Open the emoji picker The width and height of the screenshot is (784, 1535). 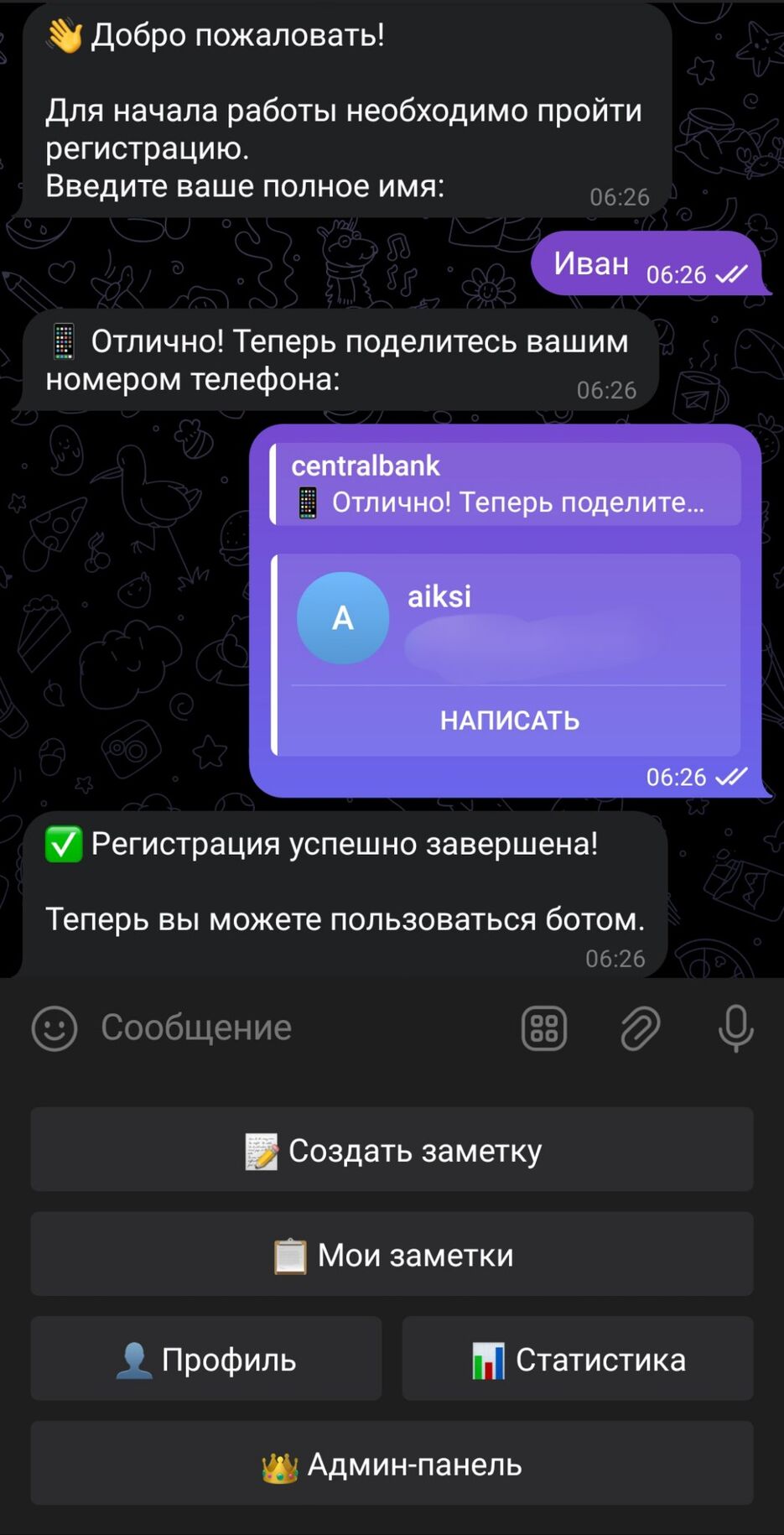(55, 1028)
